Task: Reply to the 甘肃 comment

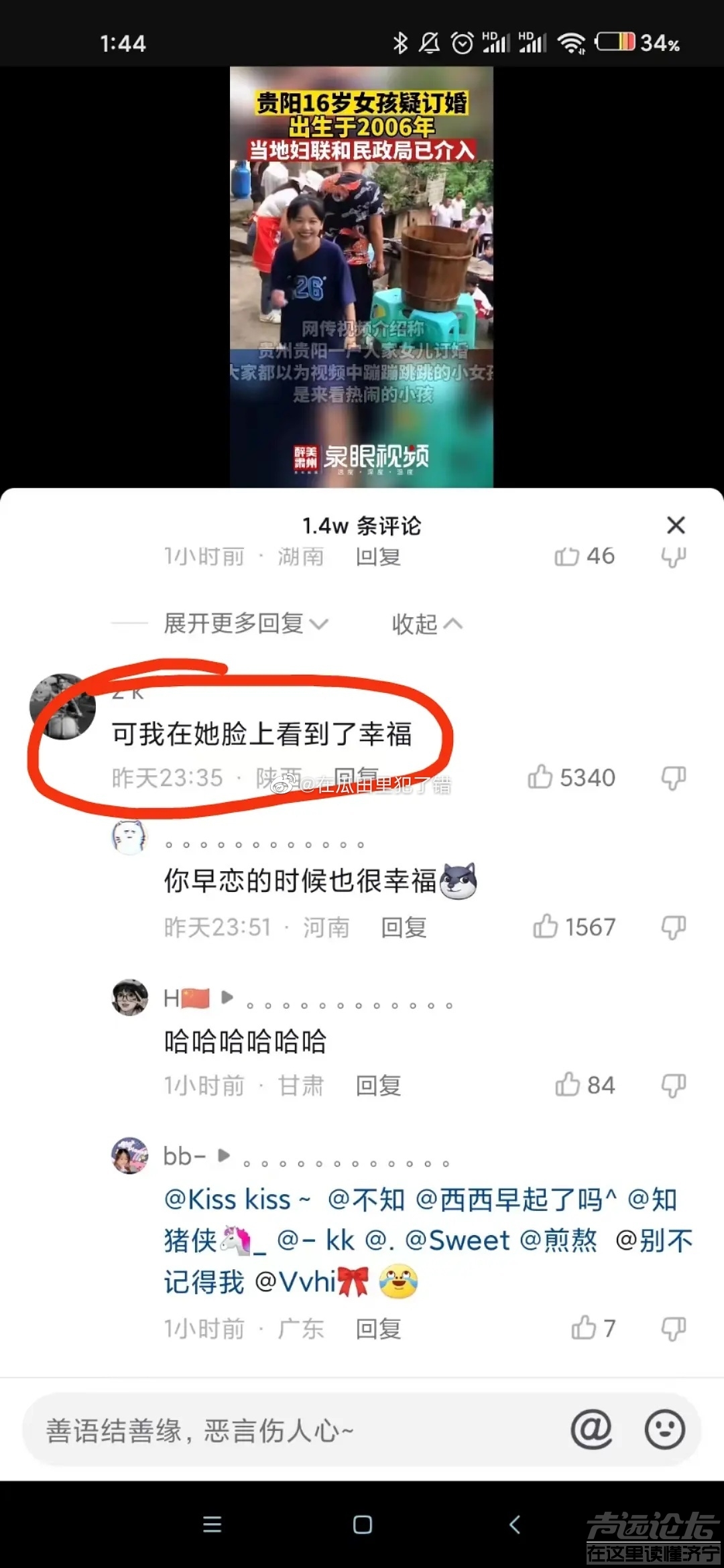Action: [378, 1086]
